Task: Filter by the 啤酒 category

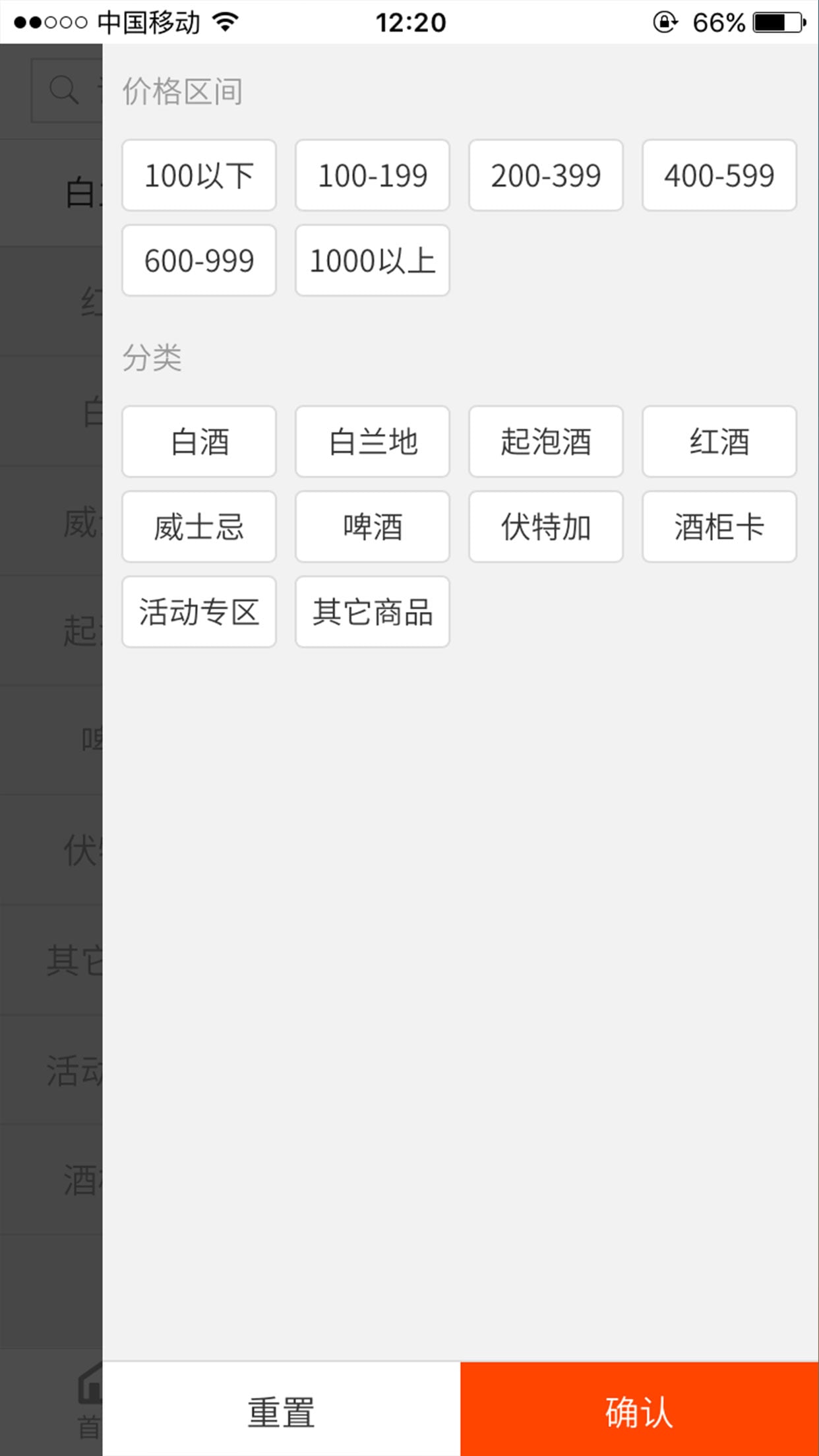Action: (373, 527)
